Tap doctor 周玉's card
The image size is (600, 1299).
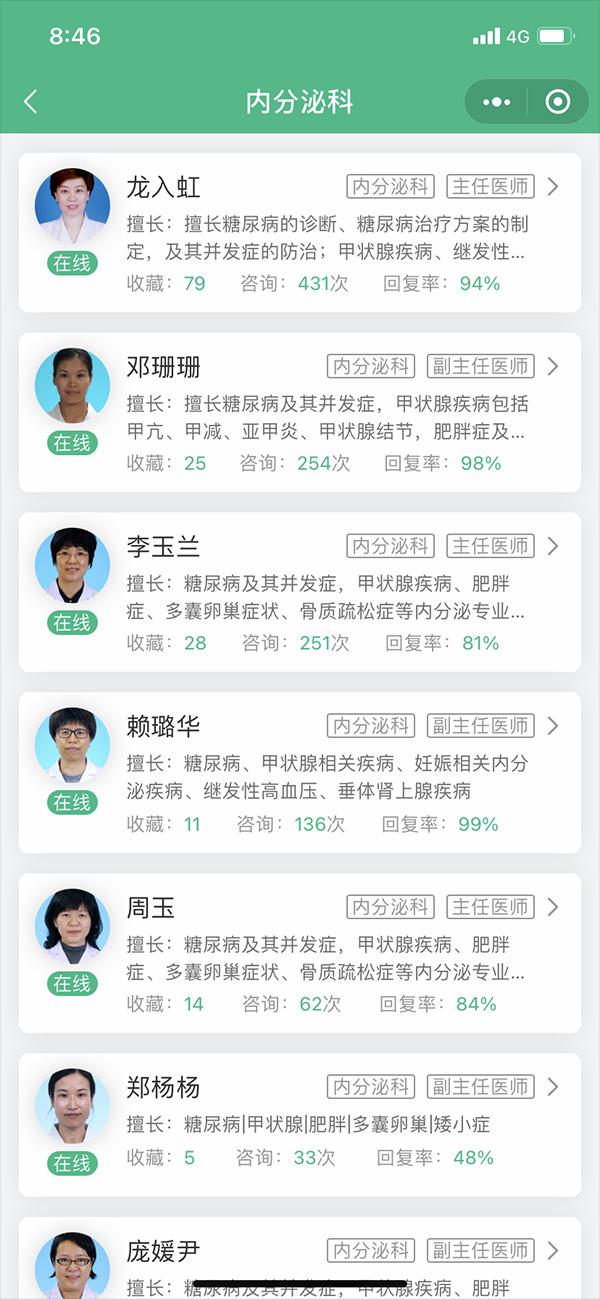point(299,953)
